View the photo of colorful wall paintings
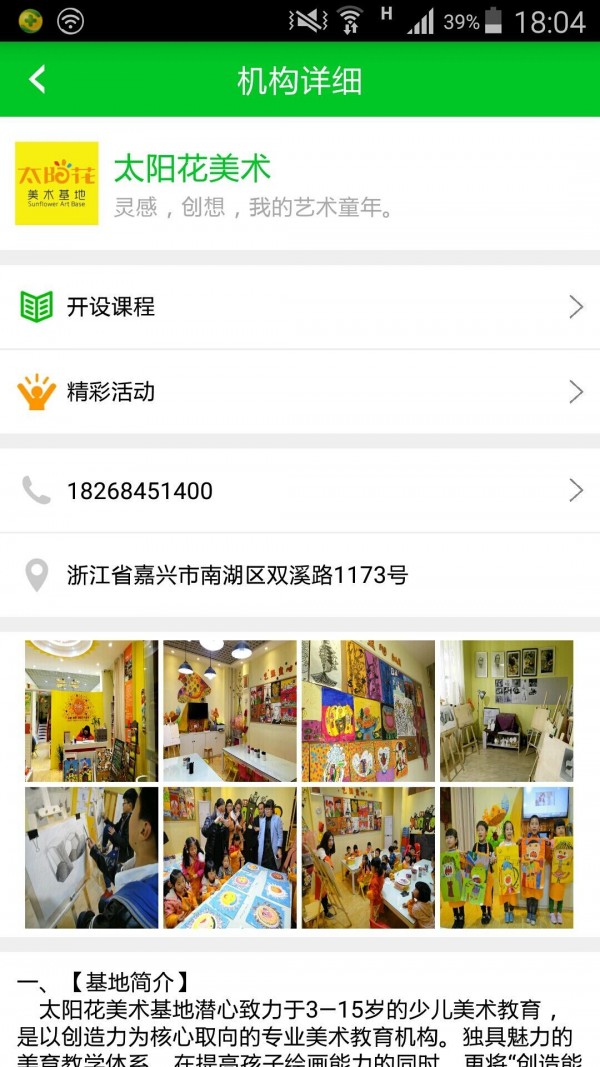Viewport: 600px width, 1067px height. pyautogui.click(x=368, y=710)
